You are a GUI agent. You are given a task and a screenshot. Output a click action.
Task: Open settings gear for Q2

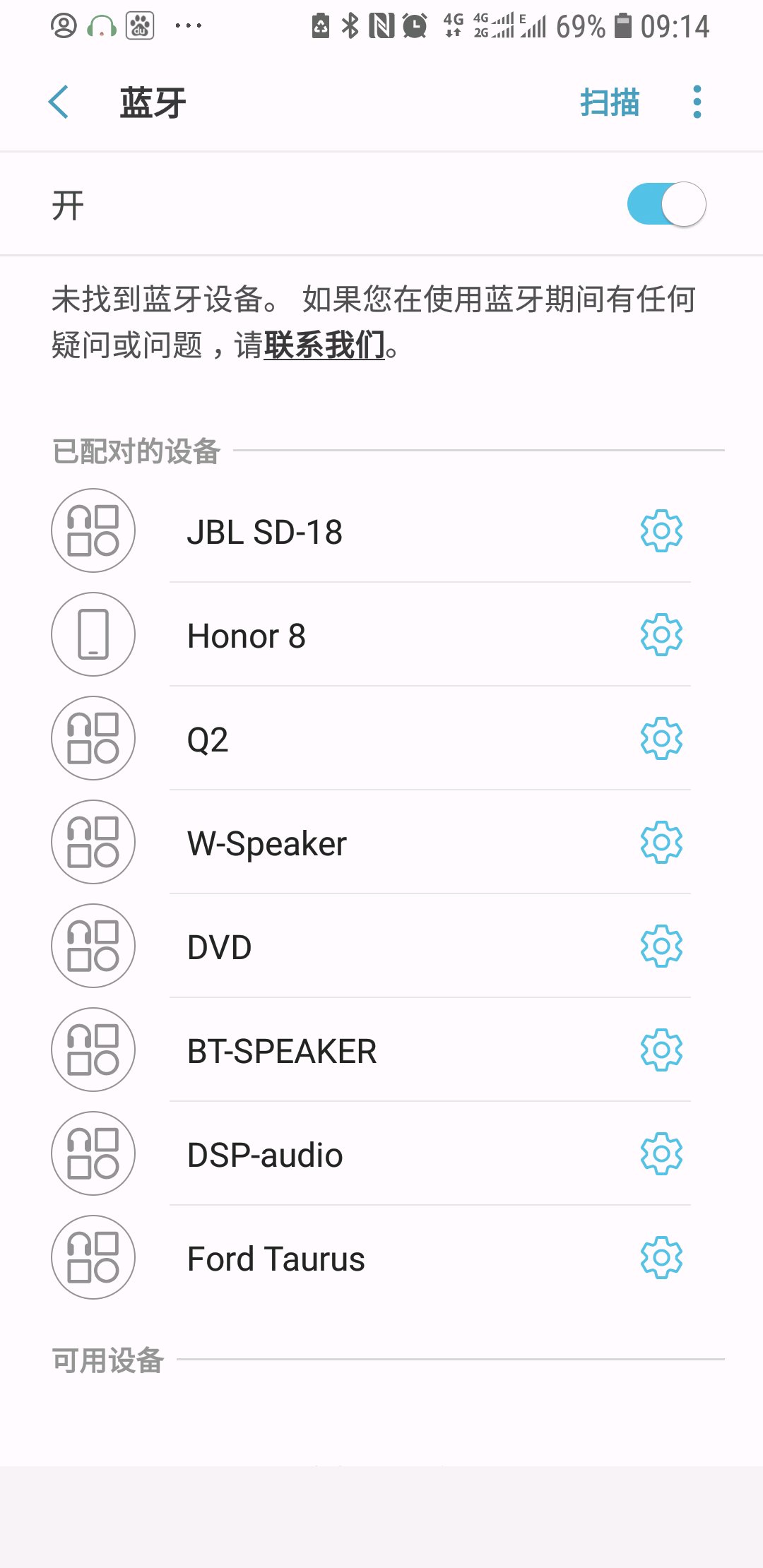point(661,738)
